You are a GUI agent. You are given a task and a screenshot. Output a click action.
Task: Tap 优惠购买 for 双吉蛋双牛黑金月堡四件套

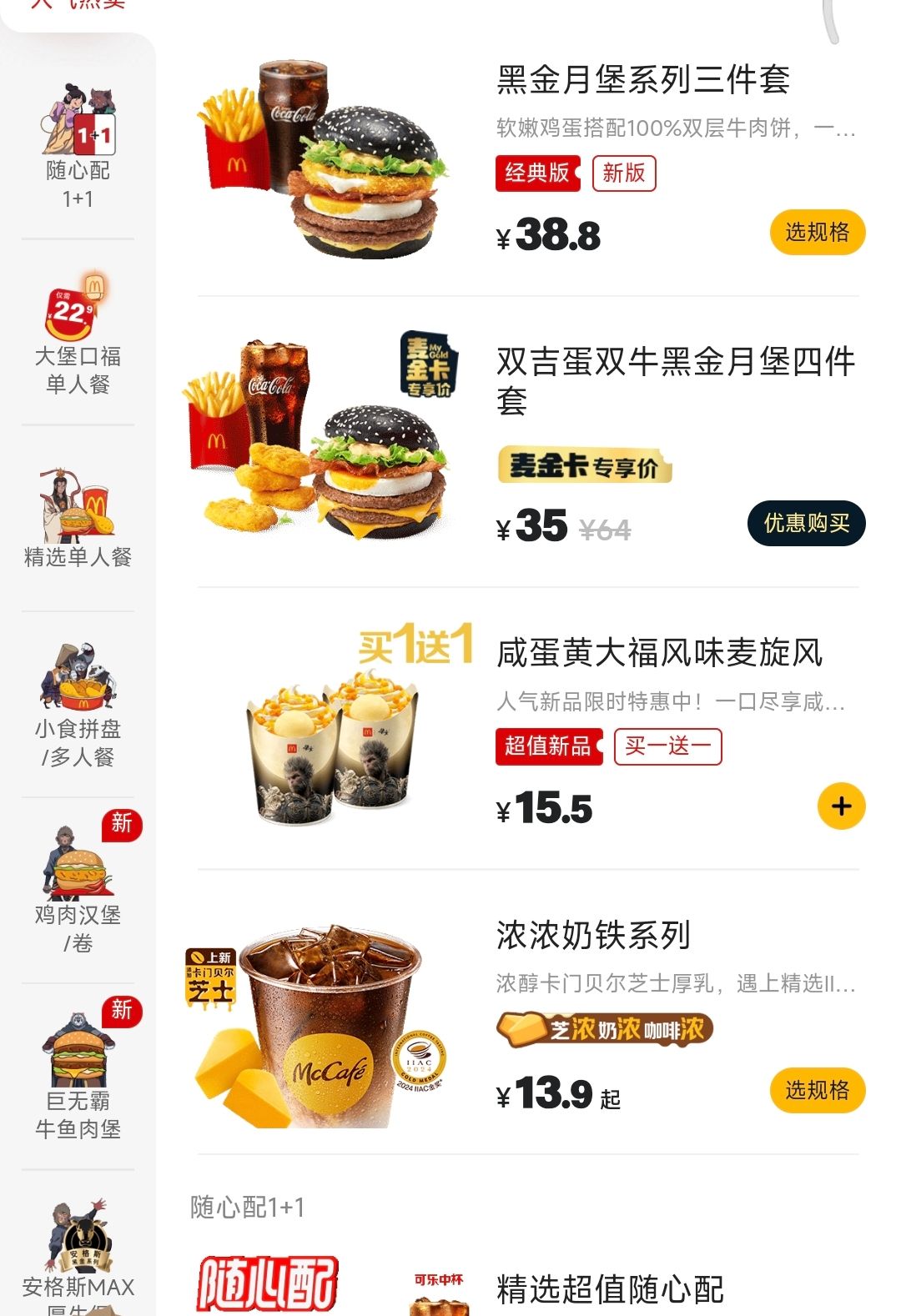(x=806, y=523)
